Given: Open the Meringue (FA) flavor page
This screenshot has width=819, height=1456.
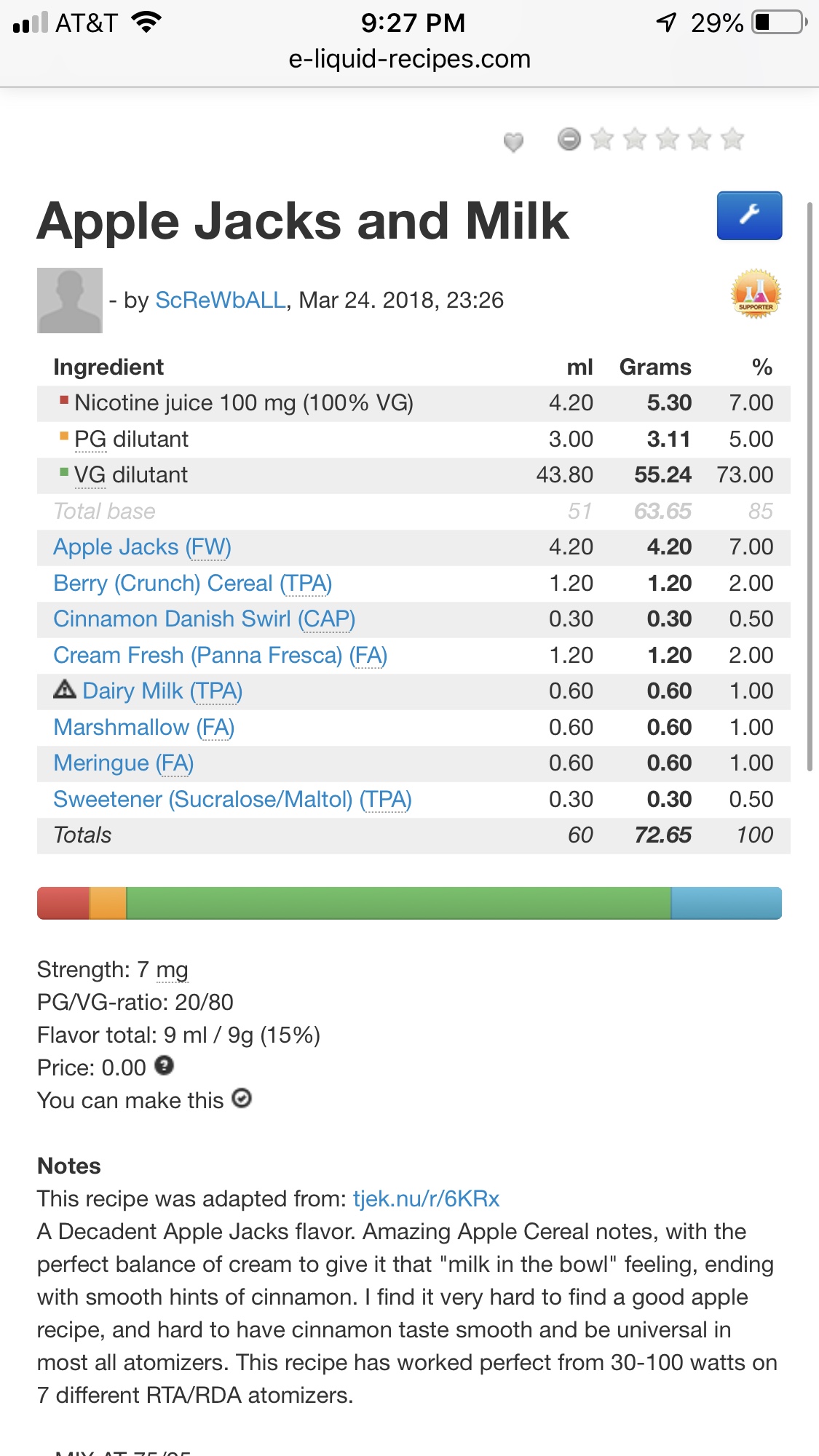Looking at the screenshot, I should click(123, 763).
